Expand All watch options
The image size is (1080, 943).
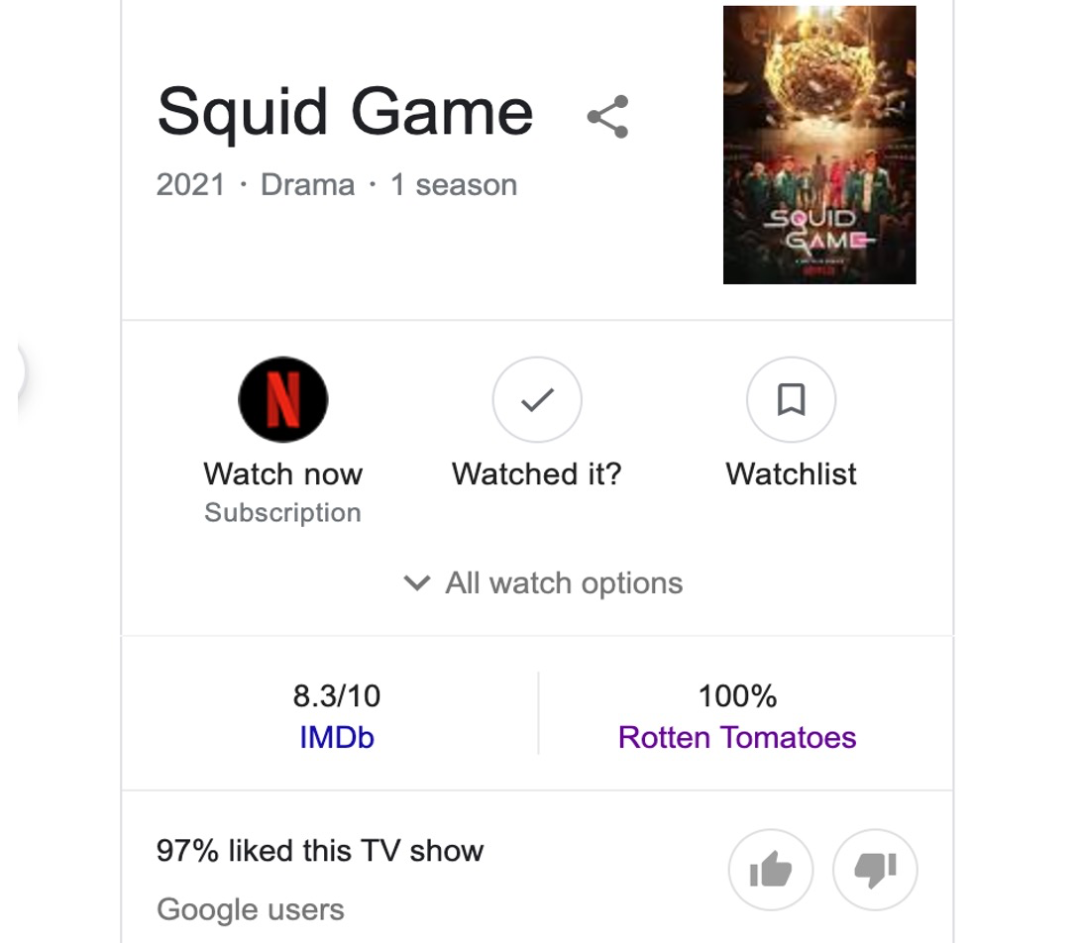coord(543,583)
